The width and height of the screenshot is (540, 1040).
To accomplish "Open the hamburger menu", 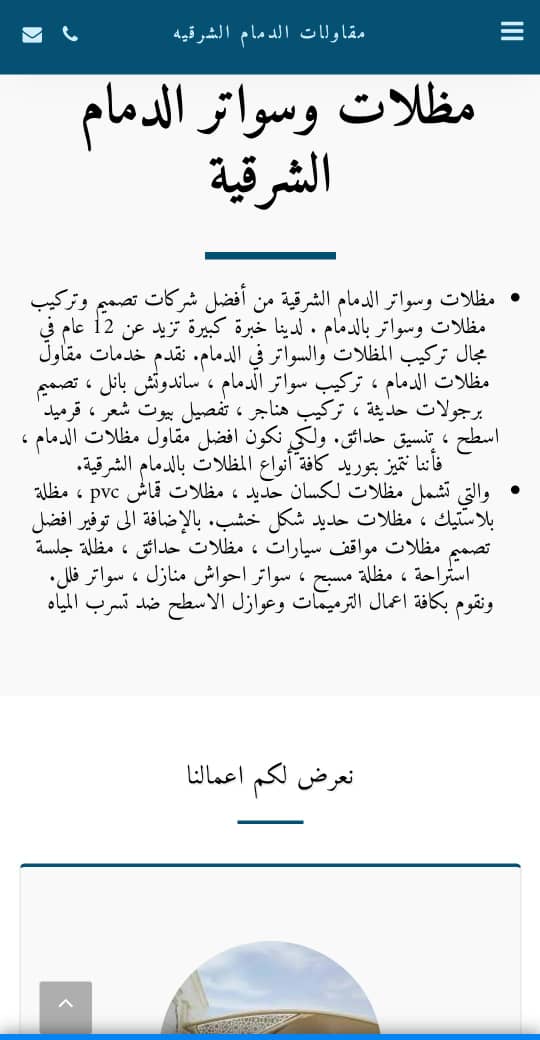I will (x=512, y=31).
